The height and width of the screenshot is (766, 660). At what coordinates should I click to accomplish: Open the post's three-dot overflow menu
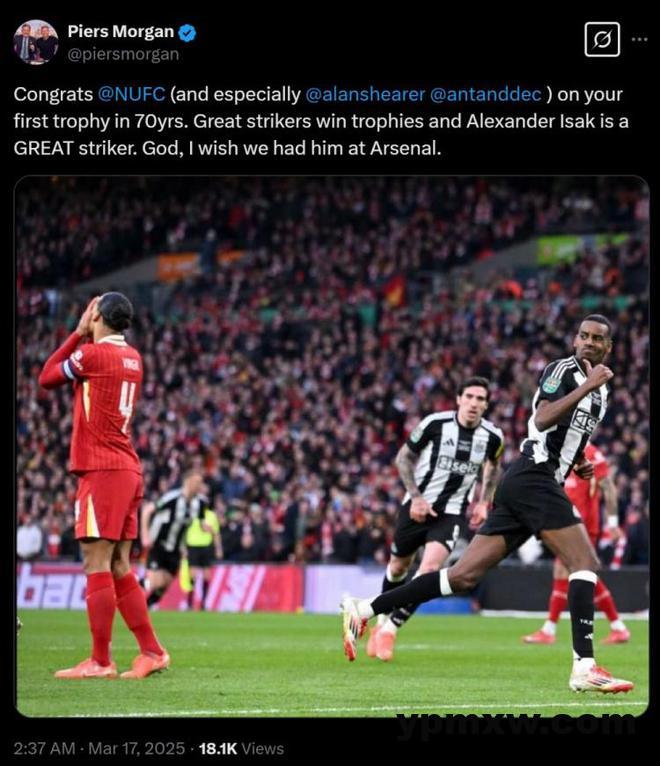tap(639, 40)
